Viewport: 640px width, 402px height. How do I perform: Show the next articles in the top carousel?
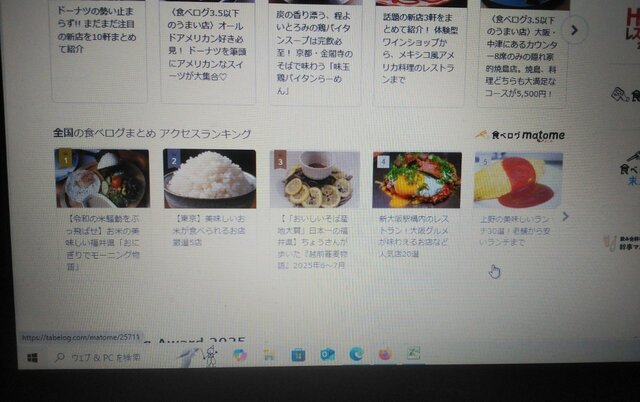(574, 30)
